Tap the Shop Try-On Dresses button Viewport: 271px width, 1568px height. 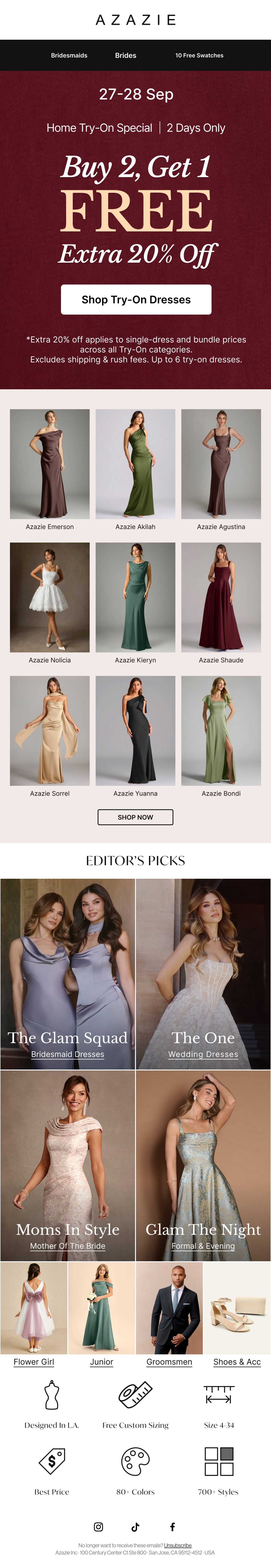(x=136, y=300)
